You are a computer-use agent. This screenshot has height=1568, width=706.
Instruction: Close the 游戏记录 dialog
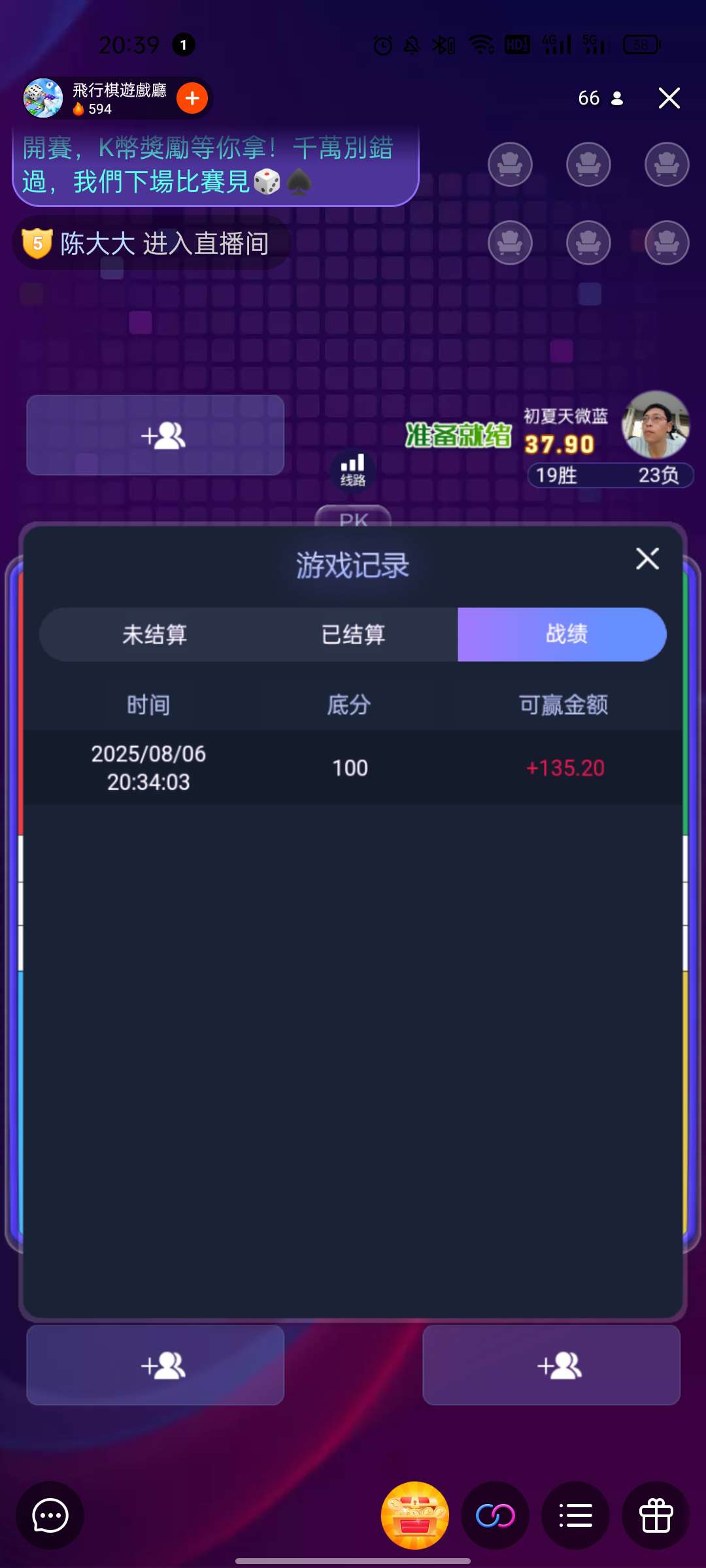pos(647,559)
